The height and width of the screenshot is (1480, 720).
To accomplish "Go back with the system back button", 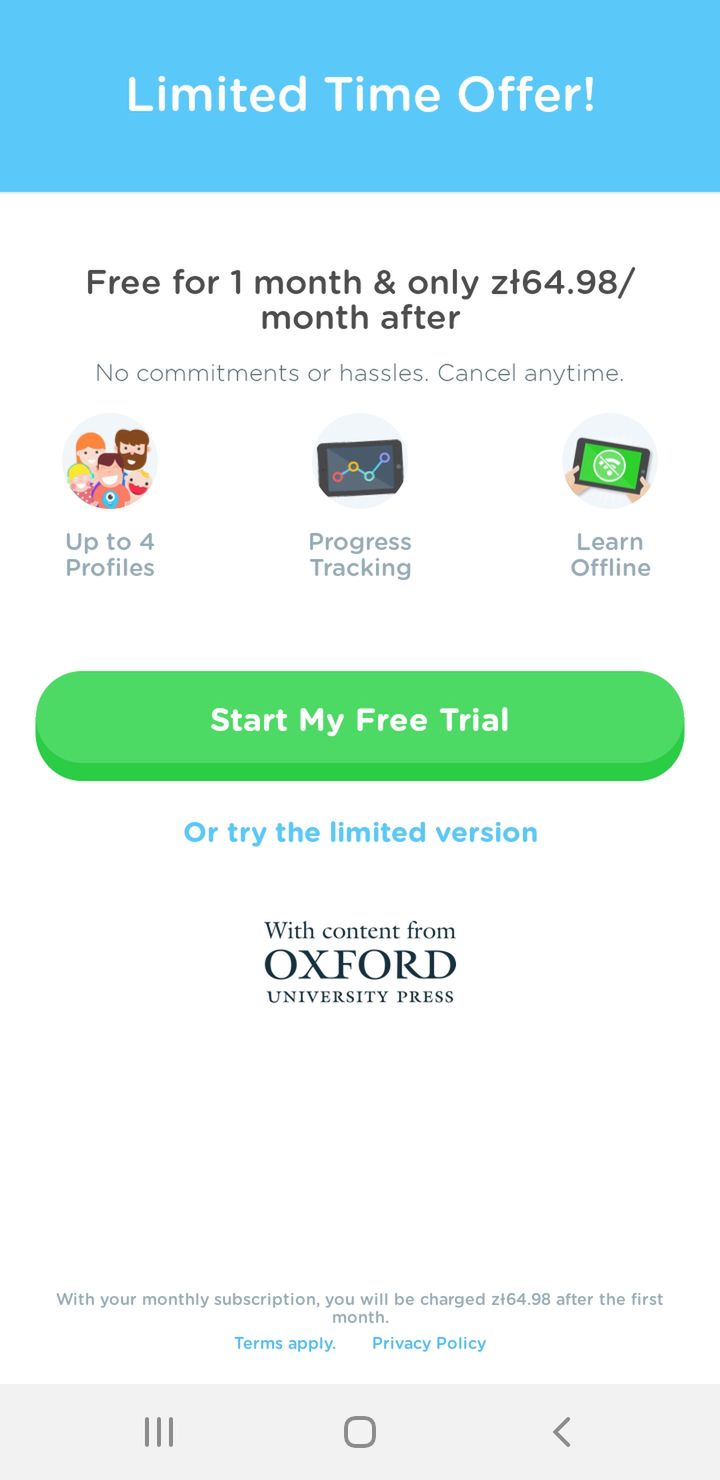I will pos(561,1432).
